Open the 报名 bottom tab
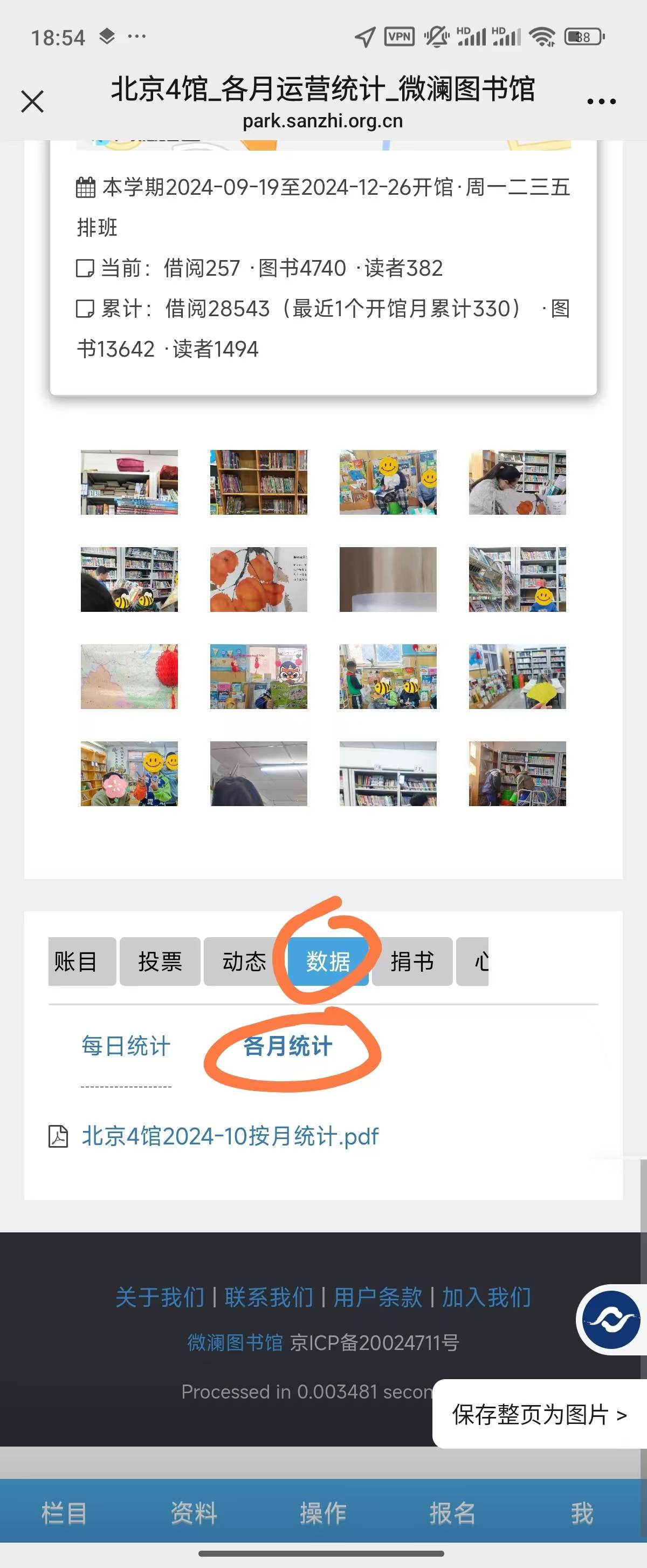The width and height of the screenshot is (647, 1568). click(x=452, y=1512)
